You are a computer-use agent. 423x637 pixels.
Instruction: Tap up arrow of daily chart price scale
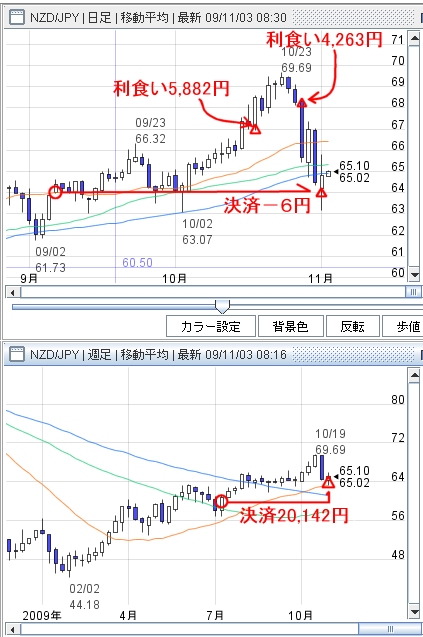pyautogui.click(x=414, y=39)
